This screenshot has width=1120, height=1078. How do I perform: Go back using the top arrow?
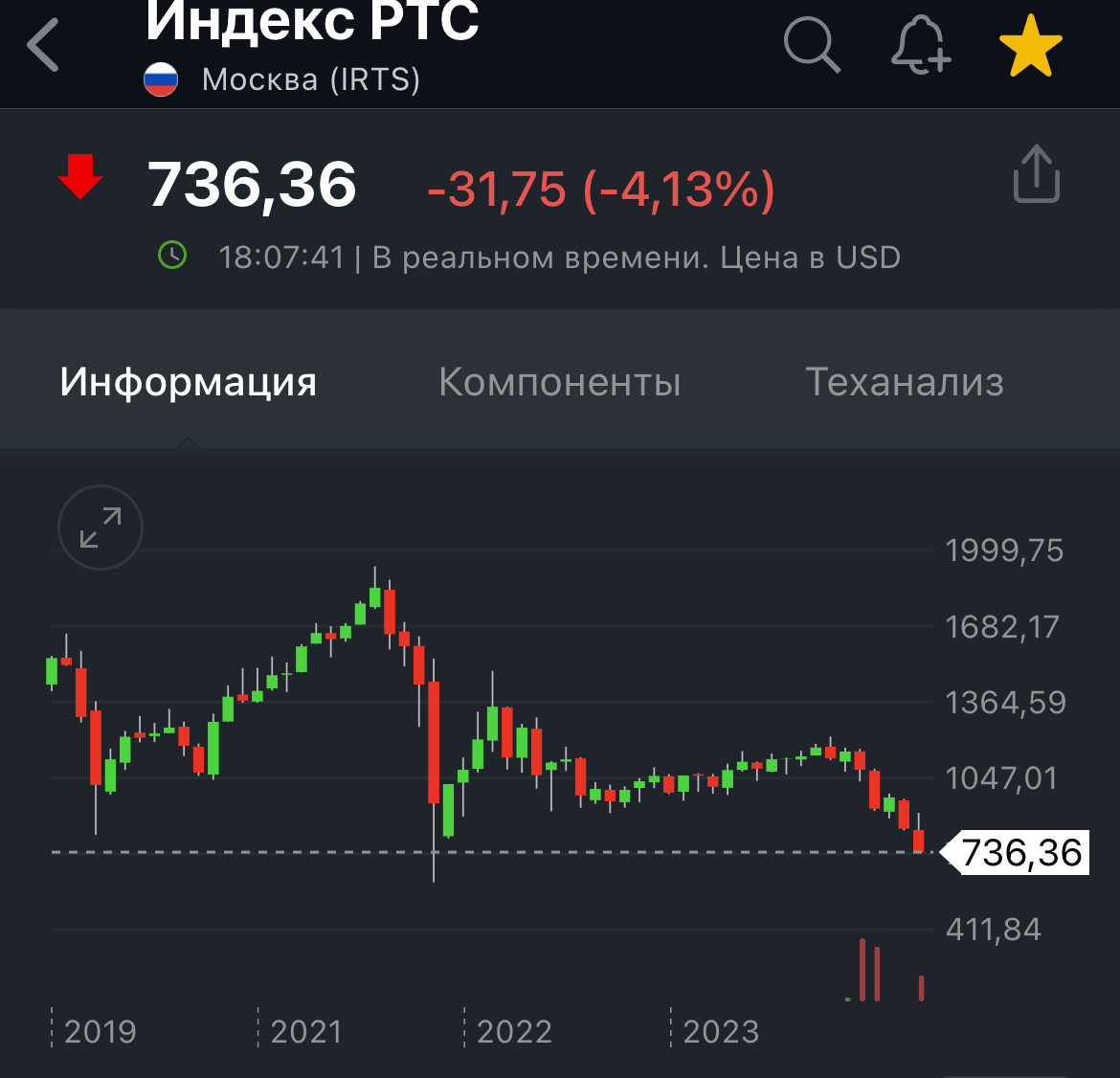44,45
